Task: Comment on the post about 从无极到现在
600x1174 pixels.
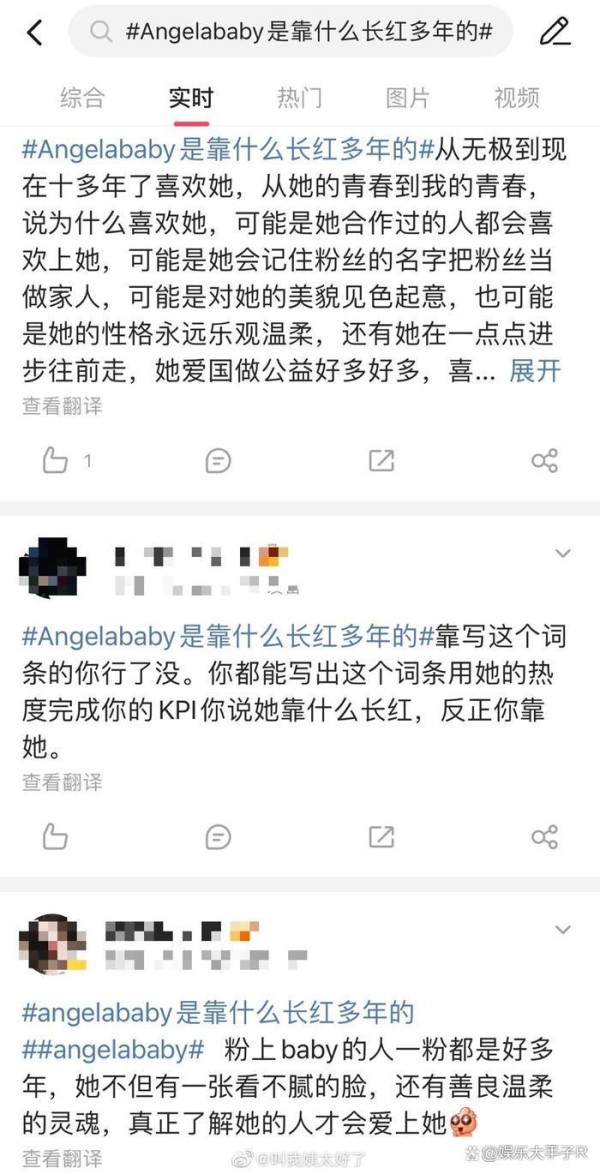Action: pos(218,460)
